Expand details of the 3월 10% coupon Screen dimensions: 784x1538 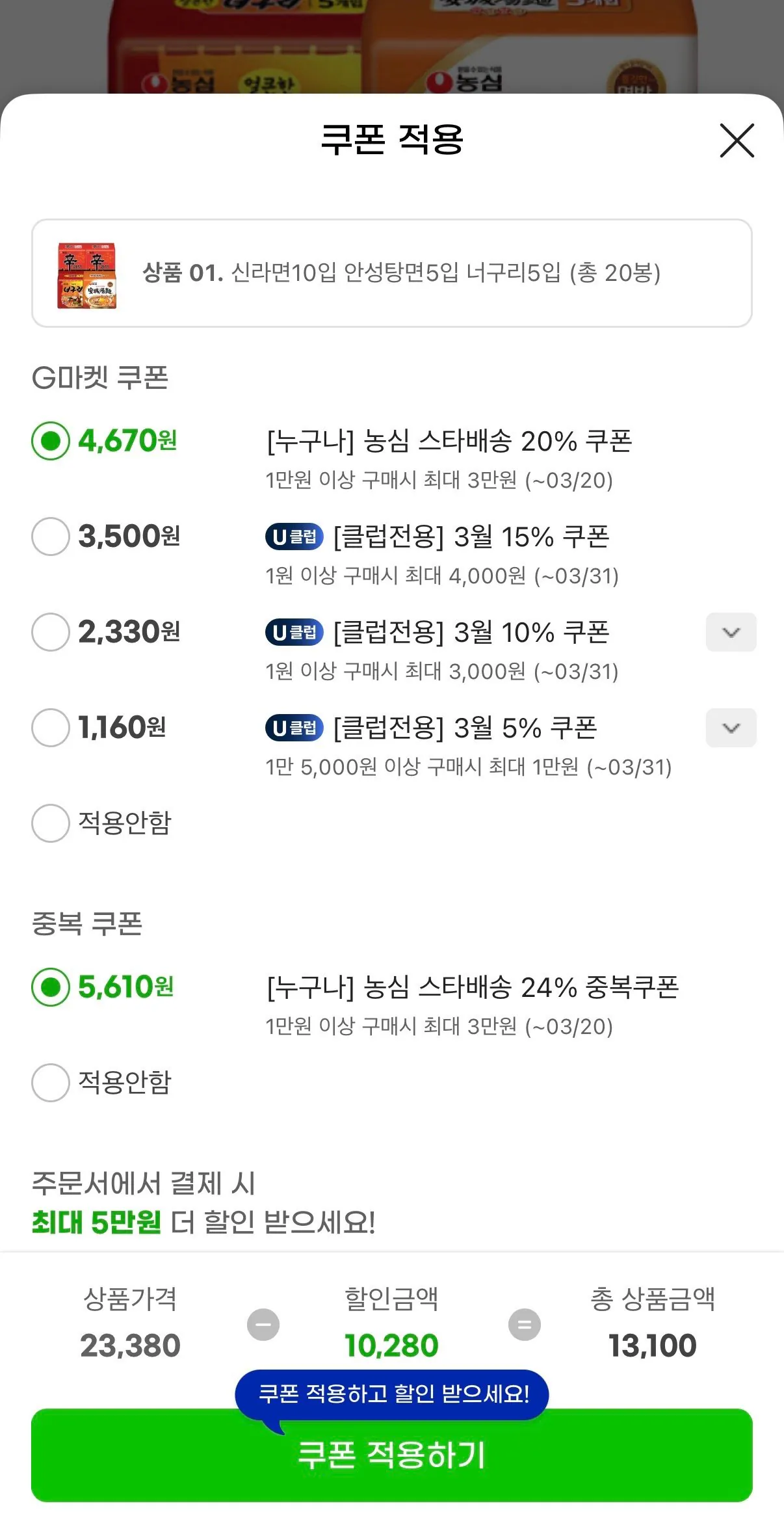[x=731, y=631]
